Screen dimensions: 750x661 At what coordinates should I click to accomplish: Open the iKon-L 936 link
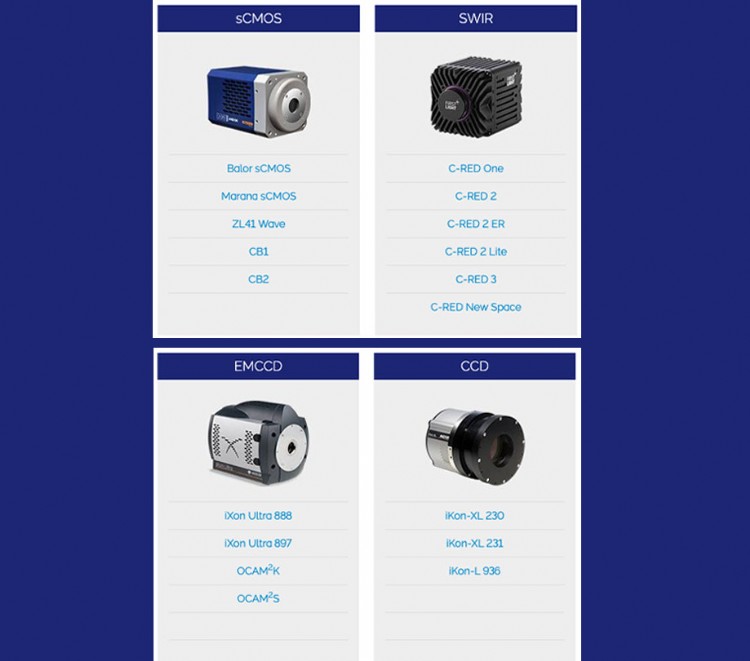coord(474,571)
